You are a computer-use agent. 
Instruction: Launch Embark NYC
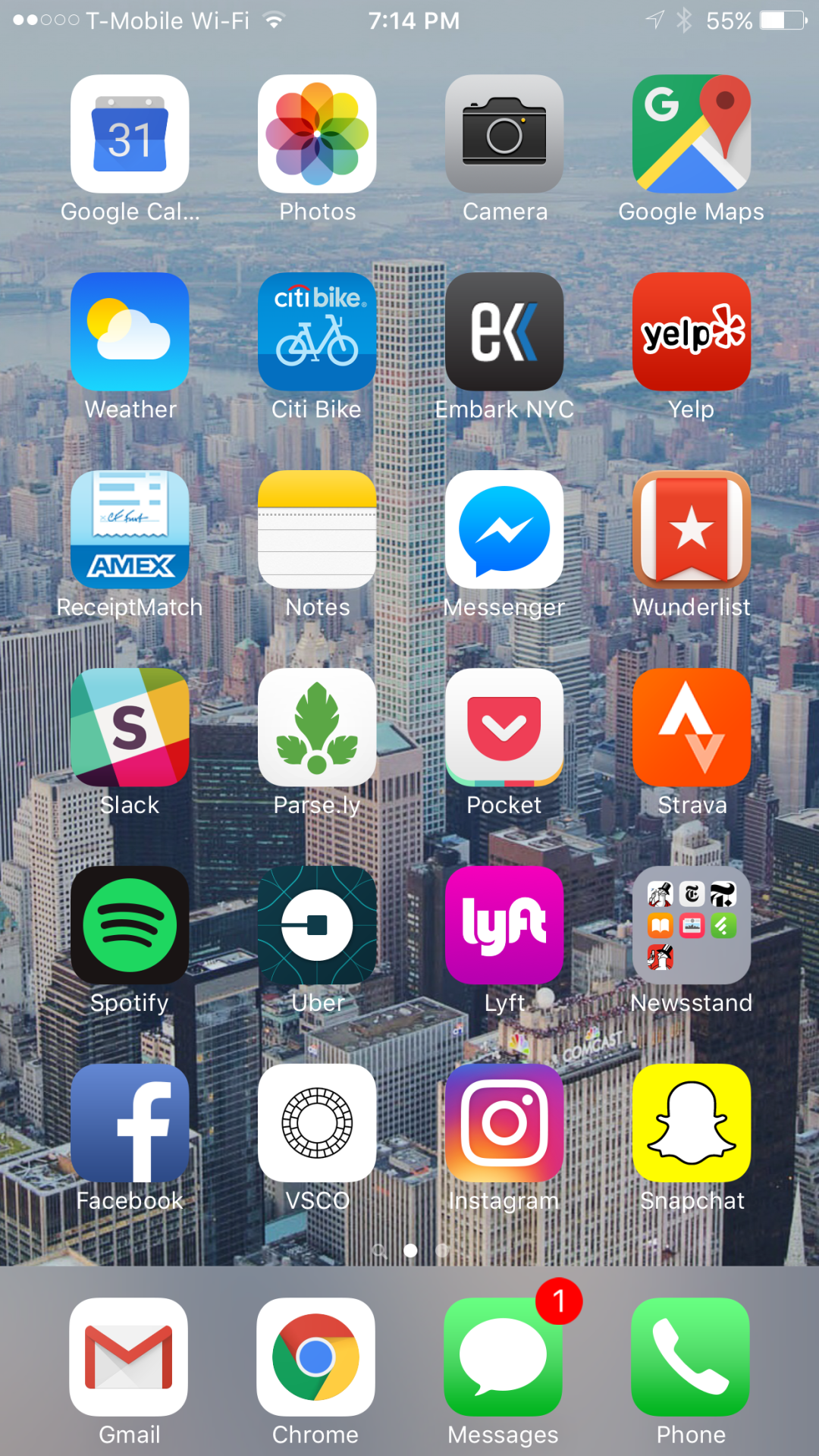coord(504,331)
